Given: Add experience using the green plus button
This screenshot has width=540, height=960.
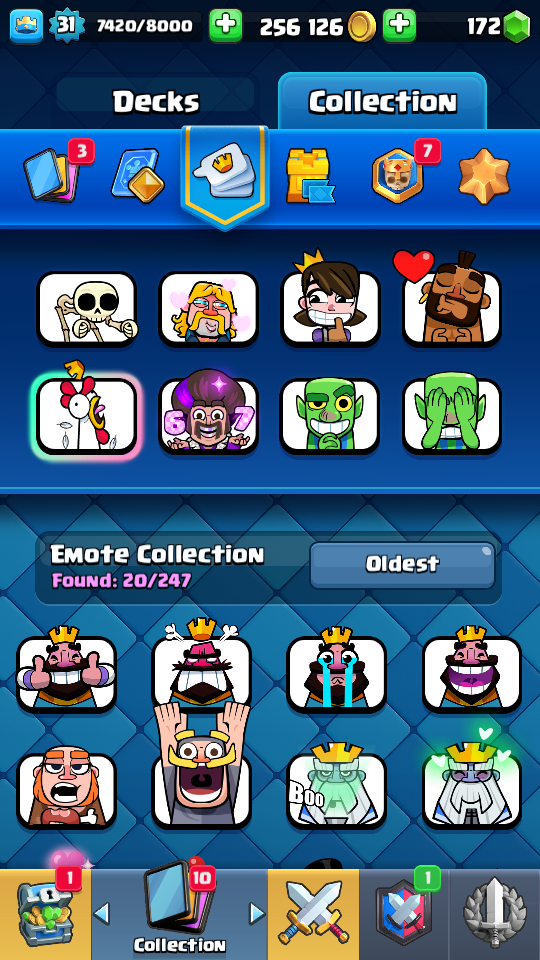Looking at the screenshot, I should 225,26.
